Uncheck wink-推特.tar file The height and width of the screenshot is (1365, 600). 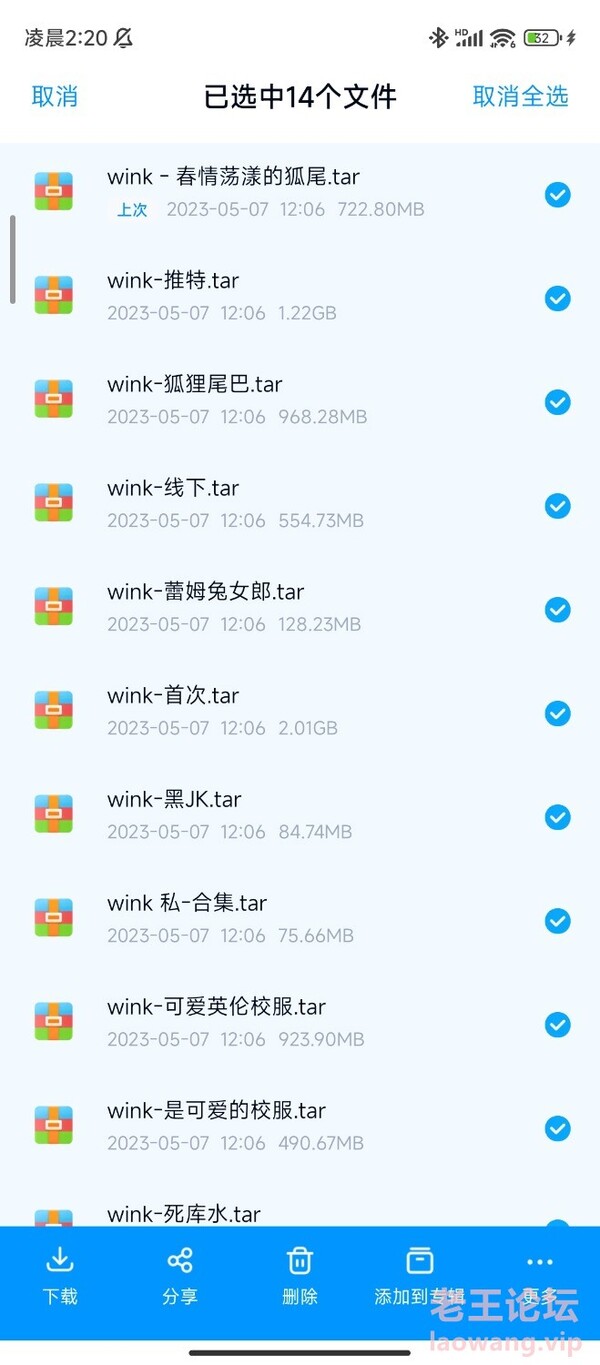pos(557,298)
